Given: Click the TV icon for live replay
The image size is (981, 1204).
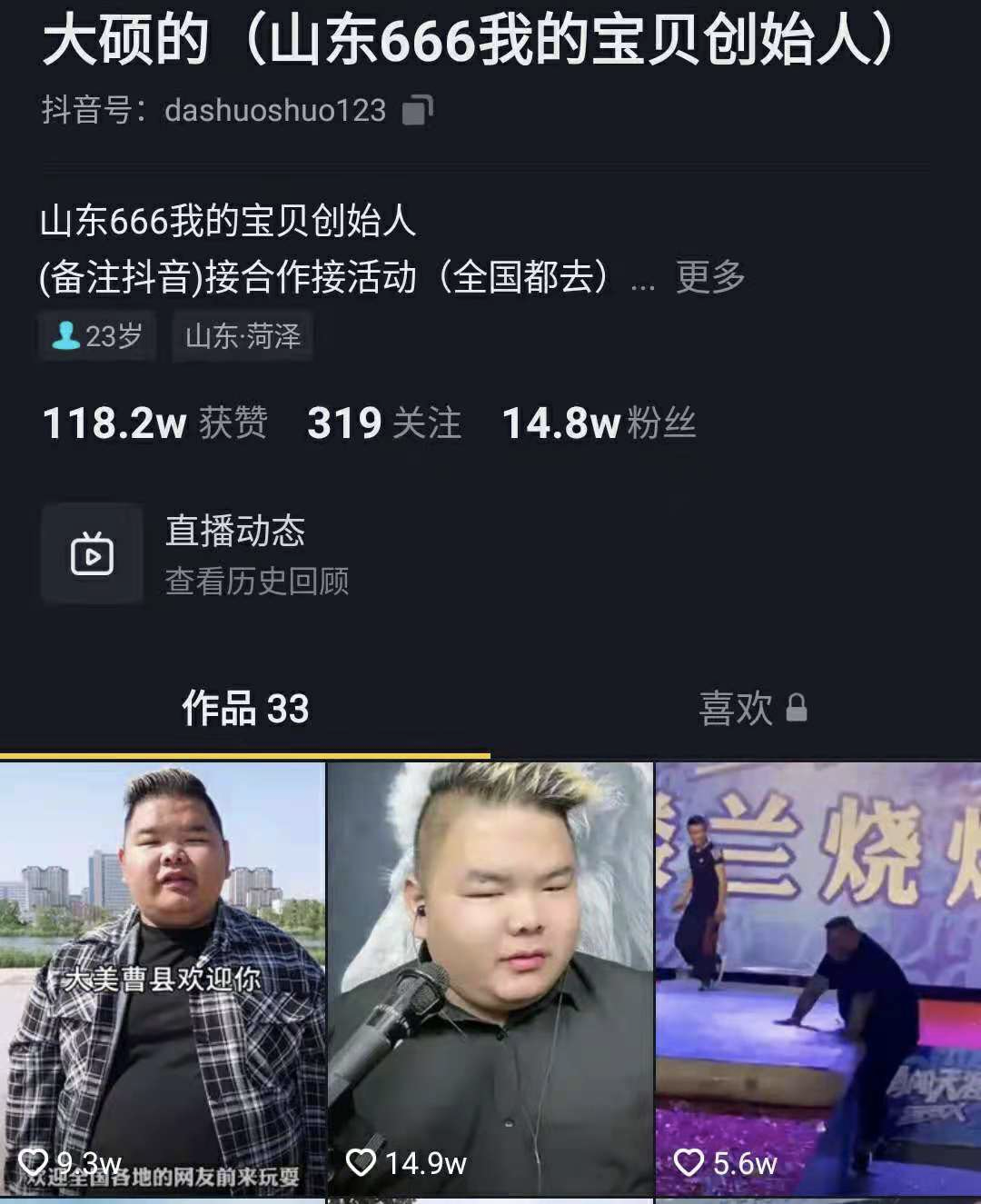Looking at the screenshot, I should (92, 553).
